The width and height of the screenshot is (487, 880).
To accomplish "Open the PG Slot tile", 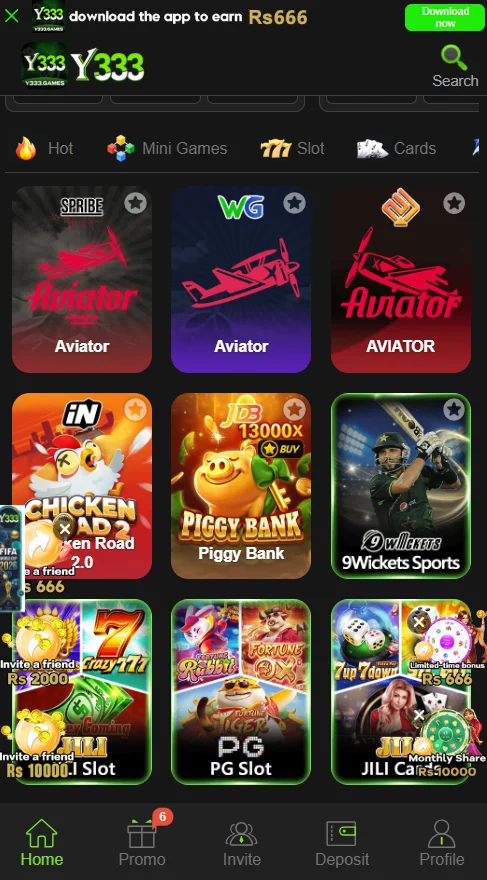I will [x=241, y=691].
